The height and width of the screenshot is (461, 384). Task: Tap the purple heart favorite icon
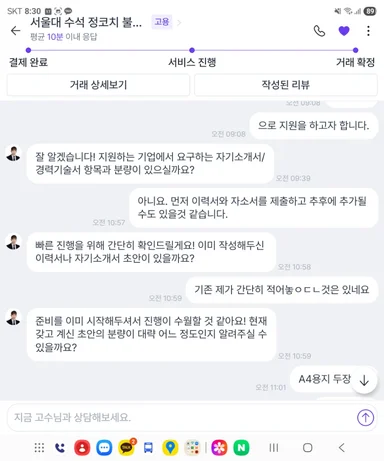344,31
